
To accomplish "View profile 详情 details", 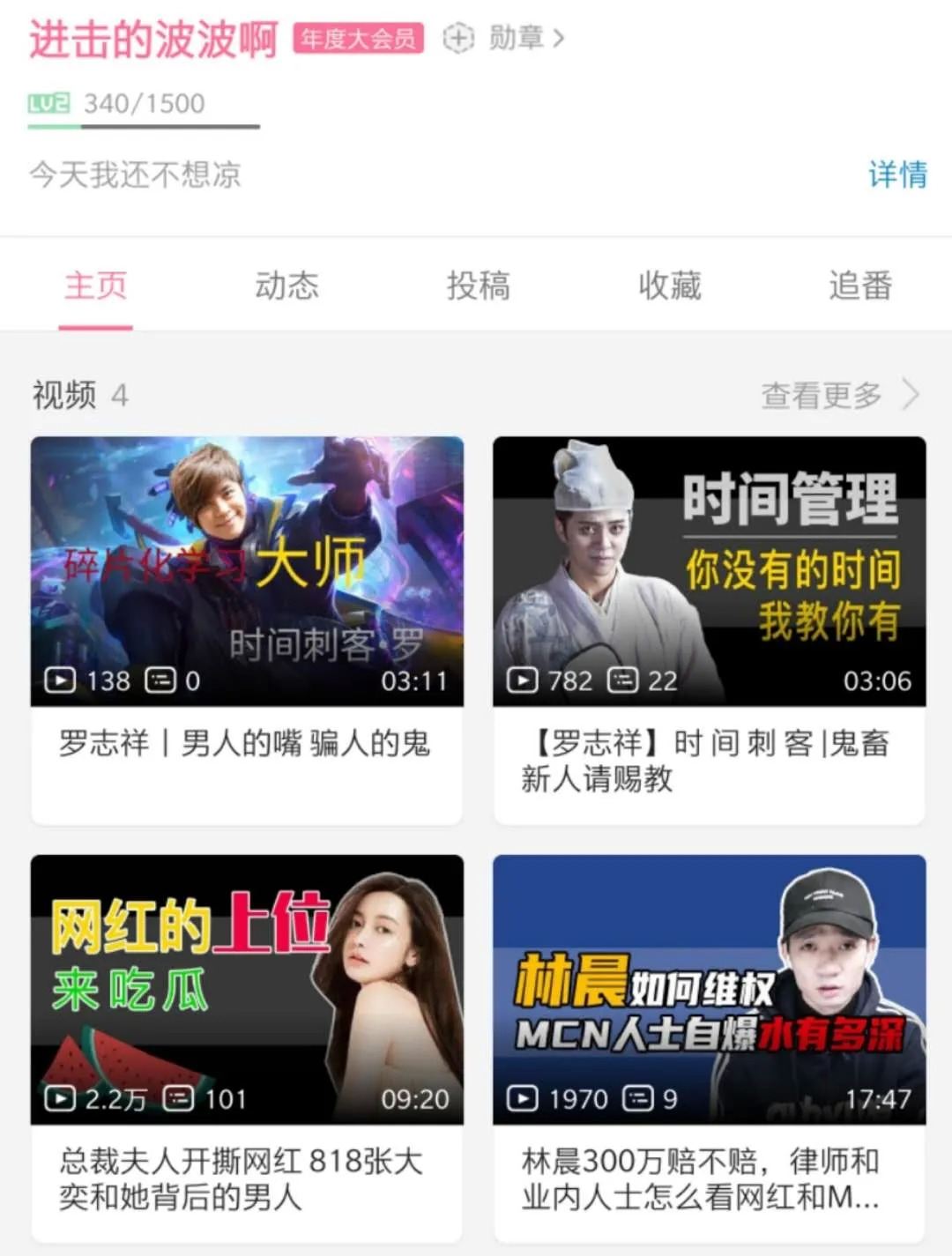I will 896,175.
